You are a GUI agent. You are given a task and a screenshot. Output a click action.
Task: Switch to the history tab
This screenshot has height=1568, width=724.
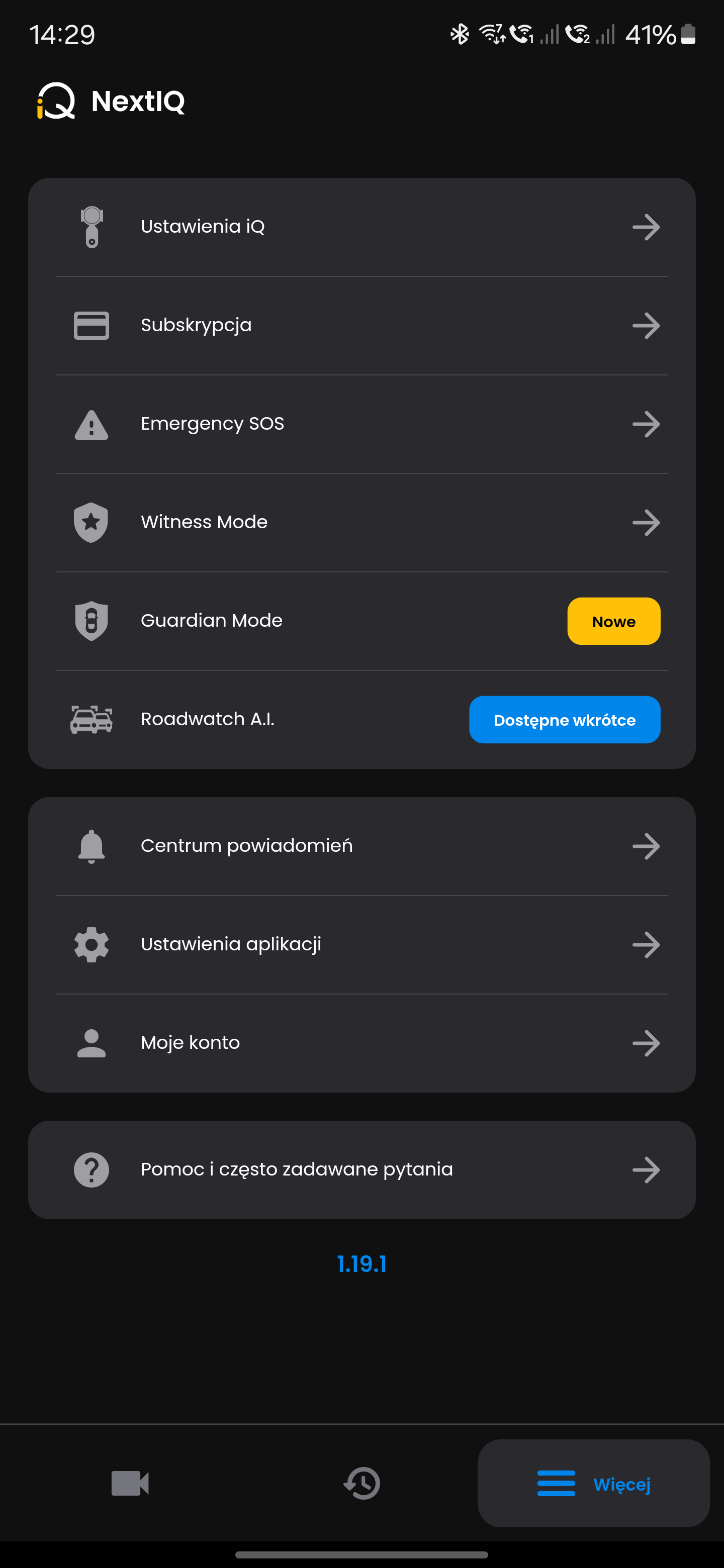[x=361, y=1484]
